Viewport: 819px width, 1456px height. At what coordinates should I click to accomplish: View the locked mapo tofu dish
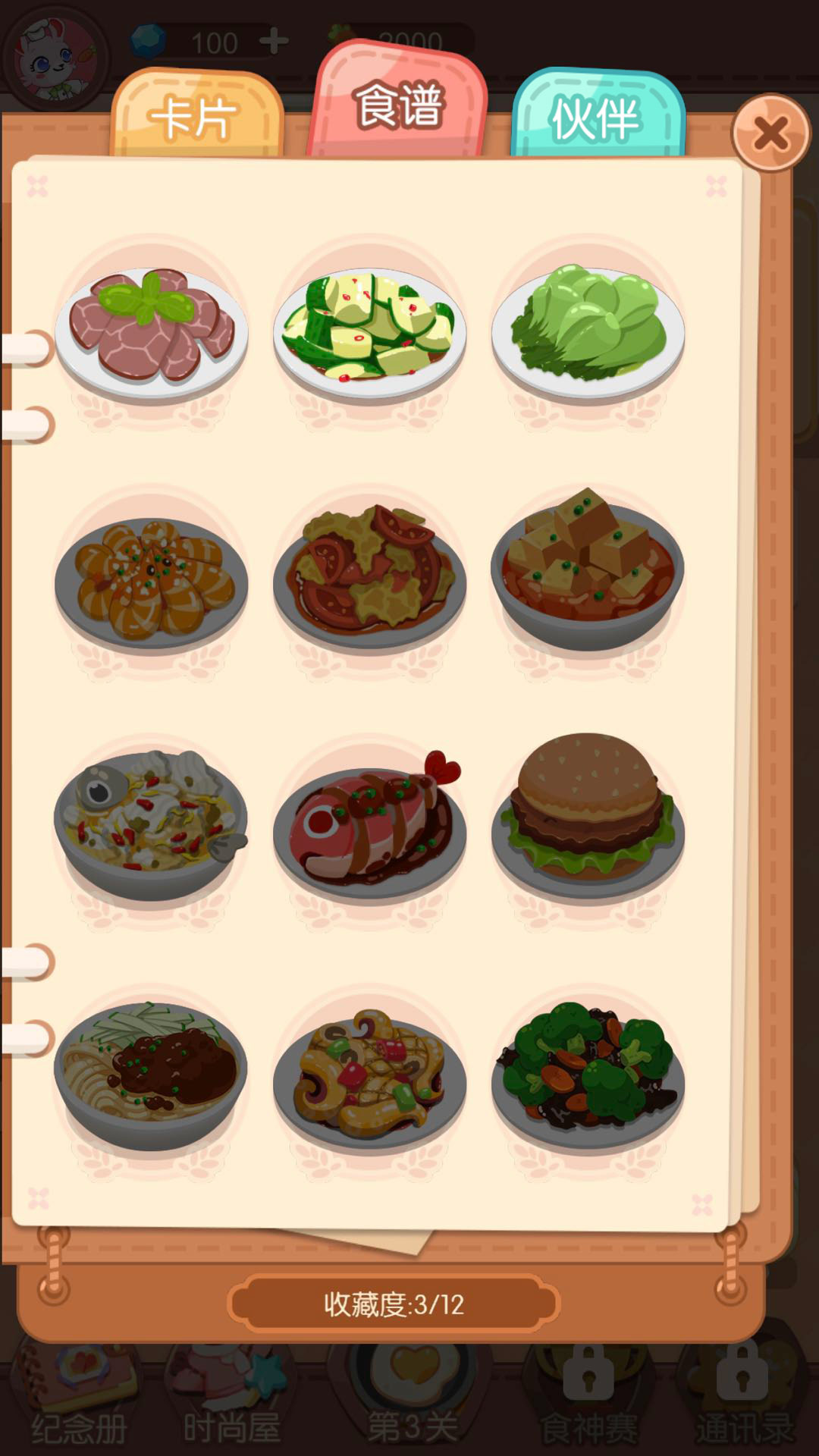[588, 573]
